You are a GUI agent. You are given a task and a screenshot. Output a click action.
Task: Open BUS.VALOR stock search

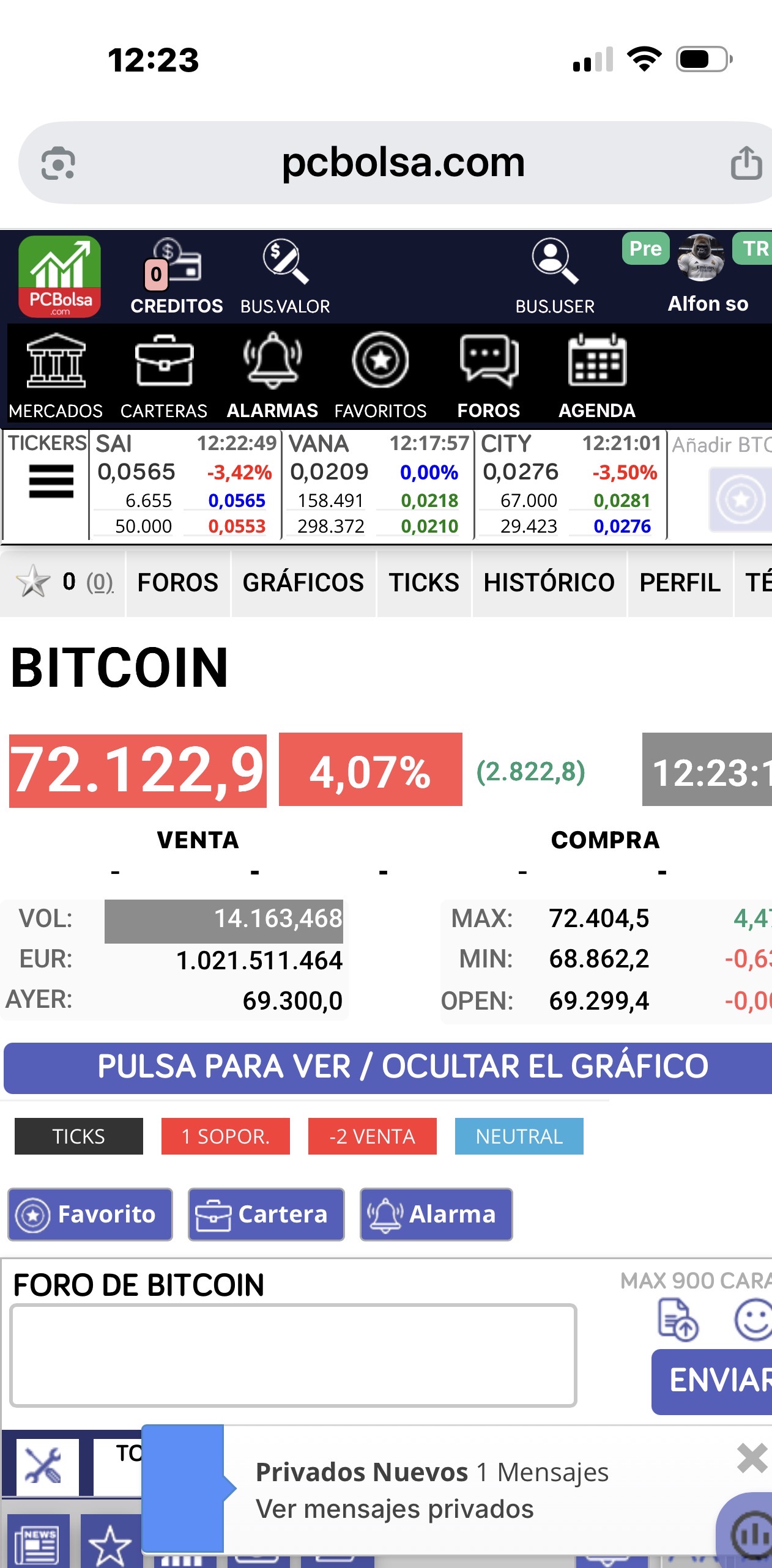pos(285,276)
